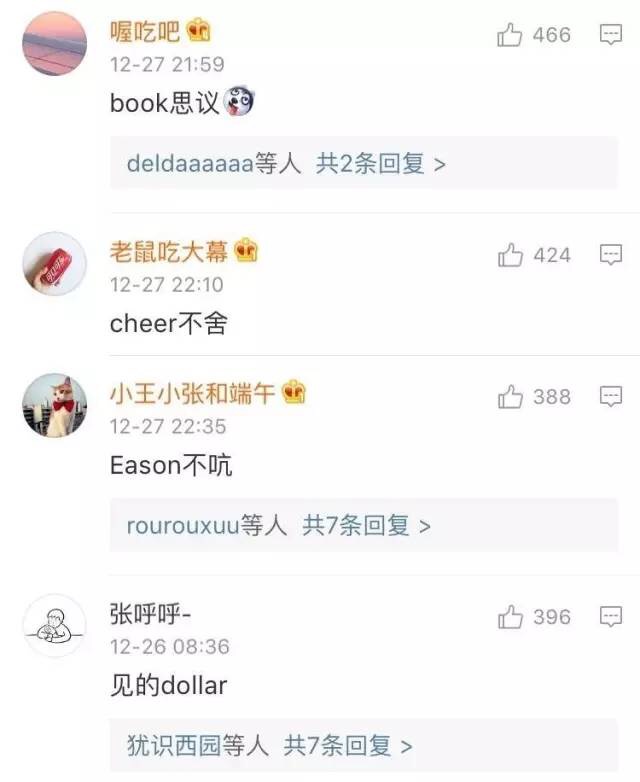Expand the 7 replies from 犹识西园等人
640x782 pixels.
click(270, 745)
